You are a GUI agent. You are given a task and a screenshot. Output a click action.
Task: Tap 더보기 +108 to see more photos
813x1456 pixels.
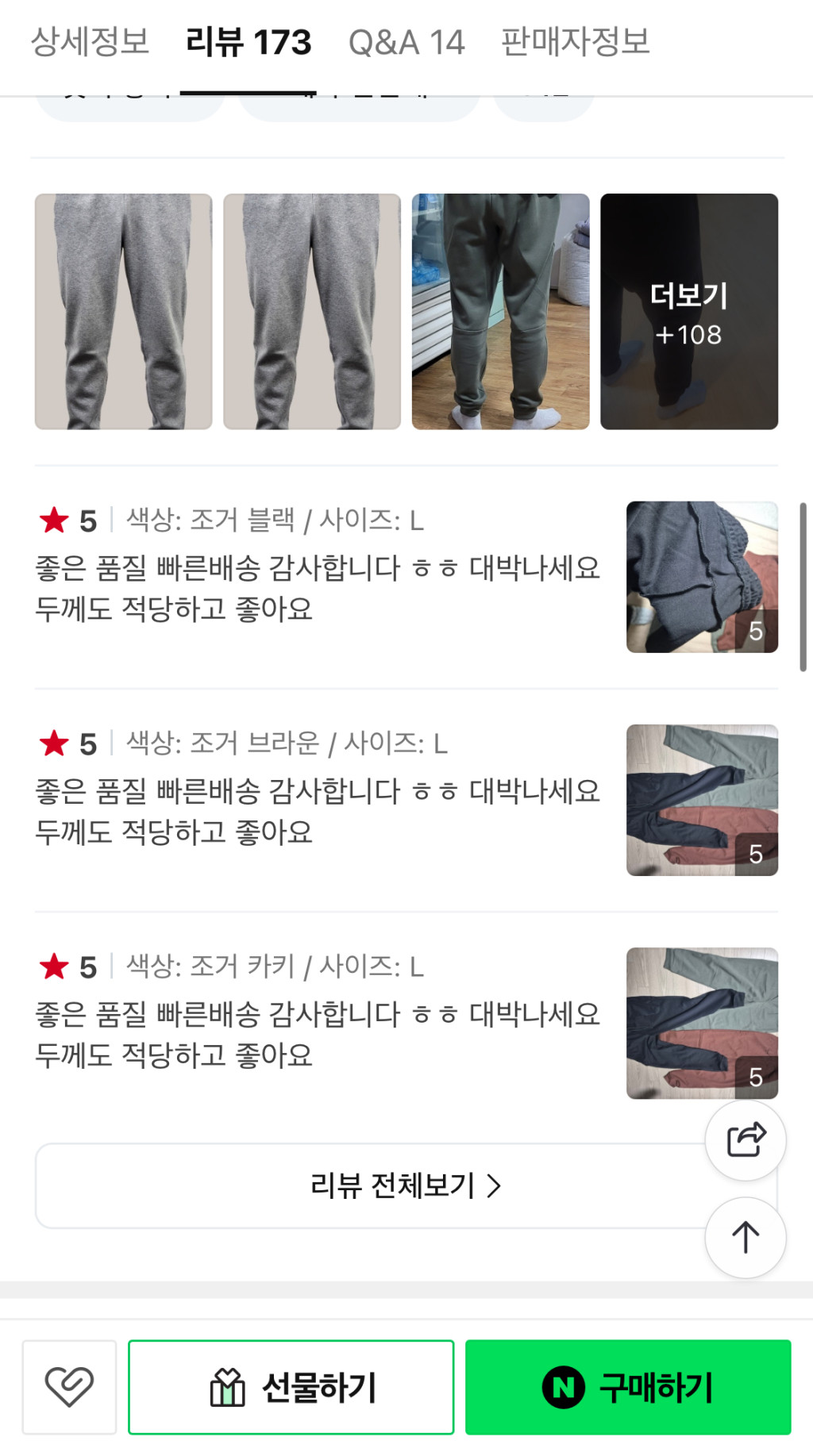[x=688, y=312]
